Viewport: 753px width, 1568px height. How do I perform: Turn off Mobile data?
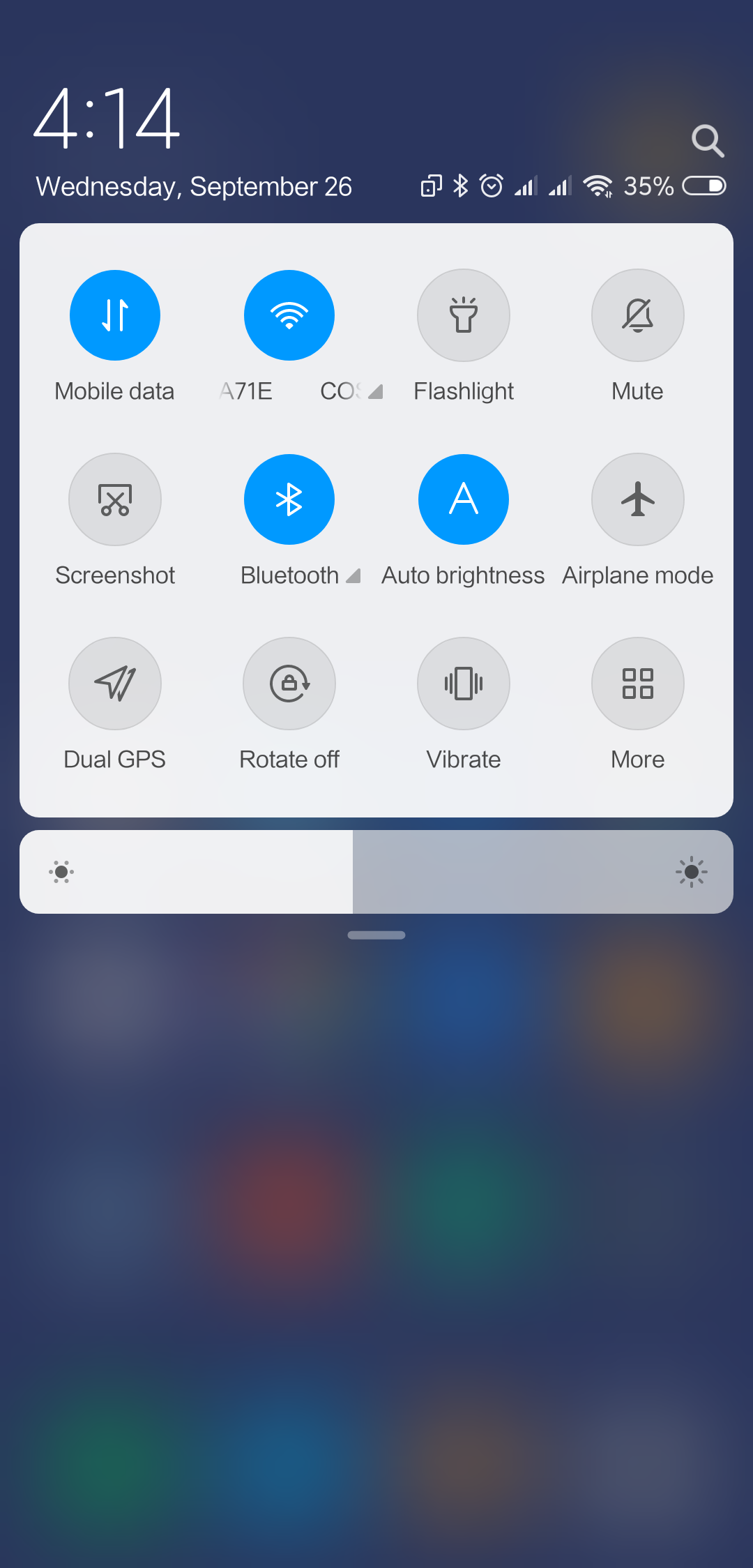point(115,315)
